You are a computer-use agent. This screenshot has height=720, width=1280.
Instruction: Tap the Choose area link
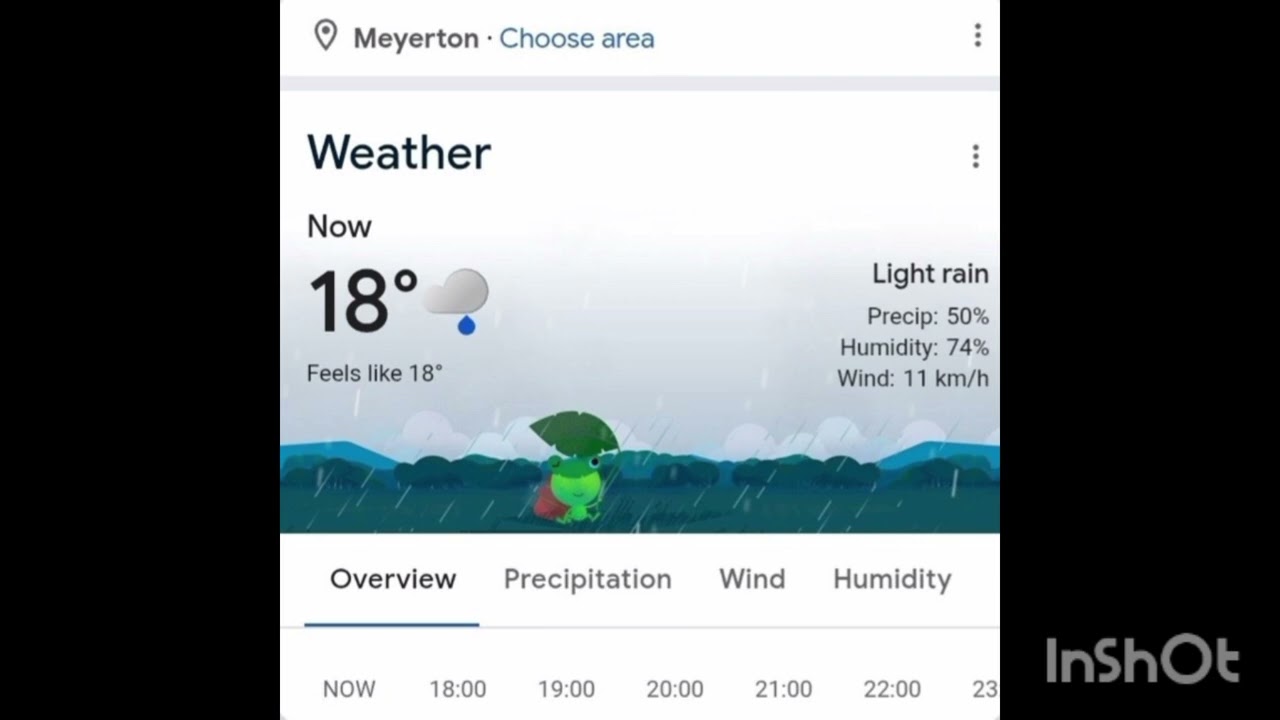tap(576, 38)
